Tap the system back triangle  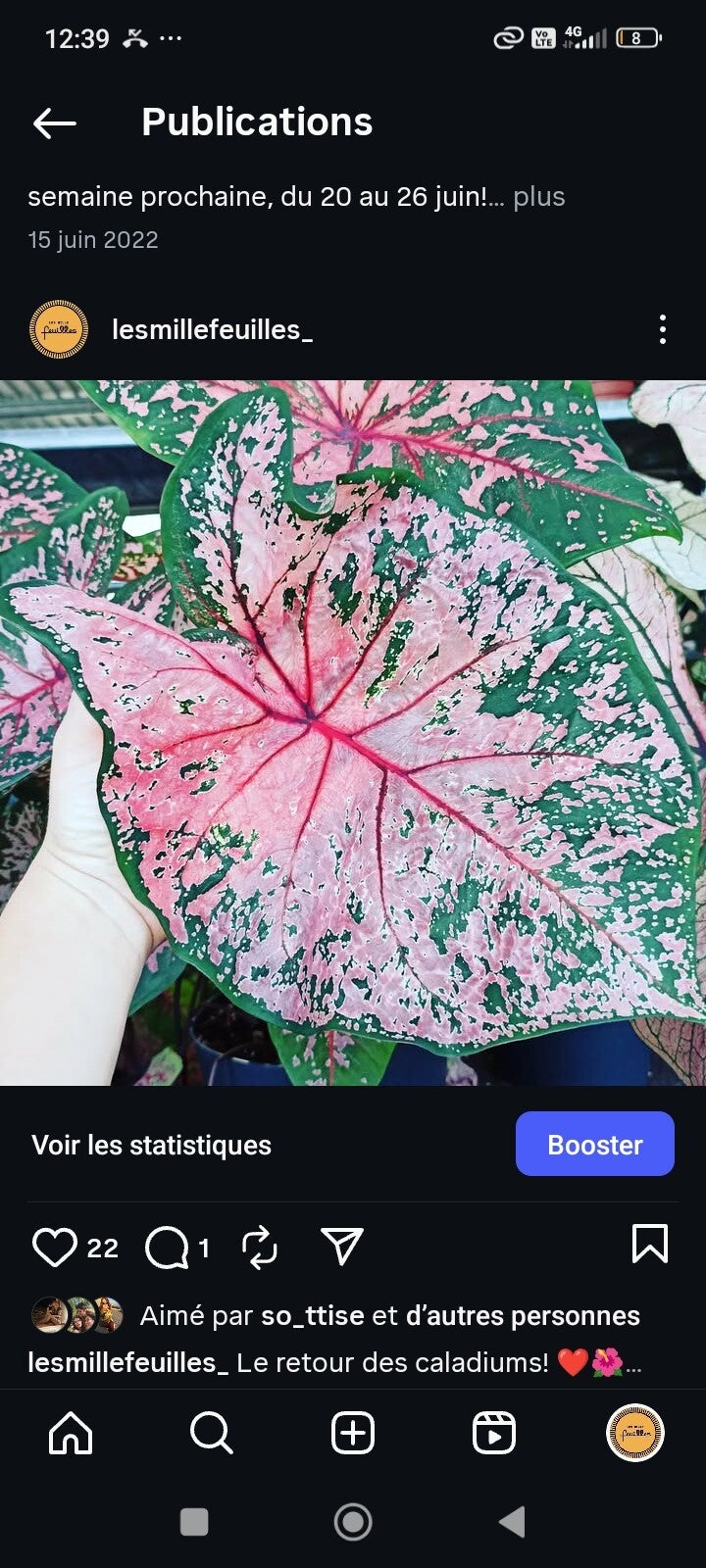[x=512, y=1522]
